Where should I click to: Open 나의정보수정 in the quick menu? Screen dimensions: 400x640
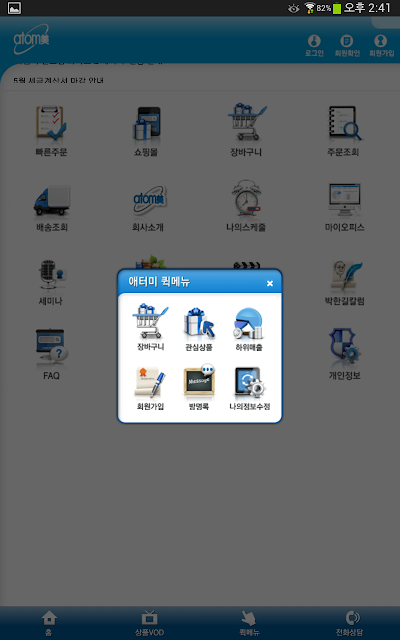[x=249, y=388]
